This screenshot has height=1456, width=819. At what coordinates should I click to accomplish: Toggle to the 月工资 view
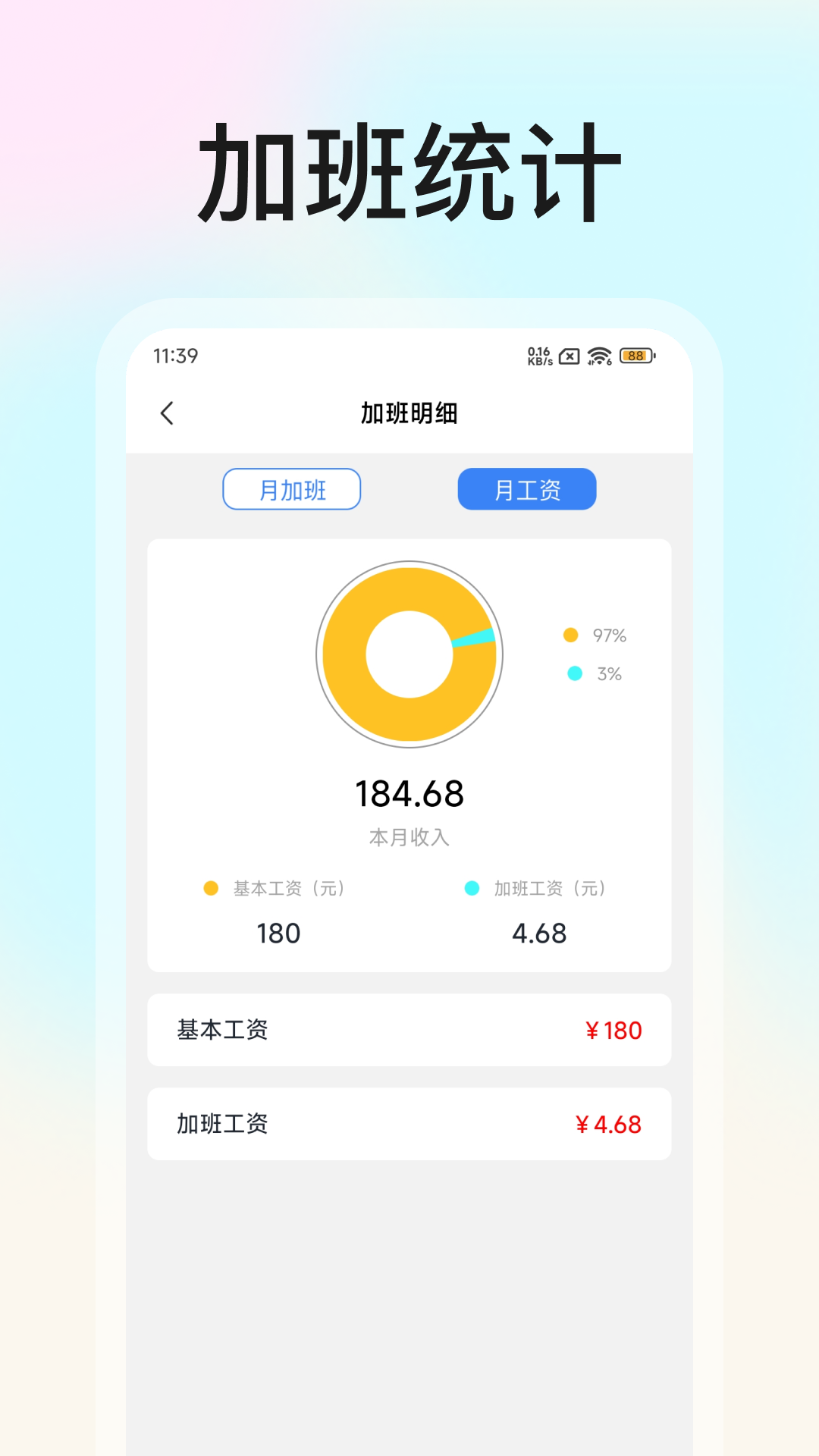(x=526, y=489)
